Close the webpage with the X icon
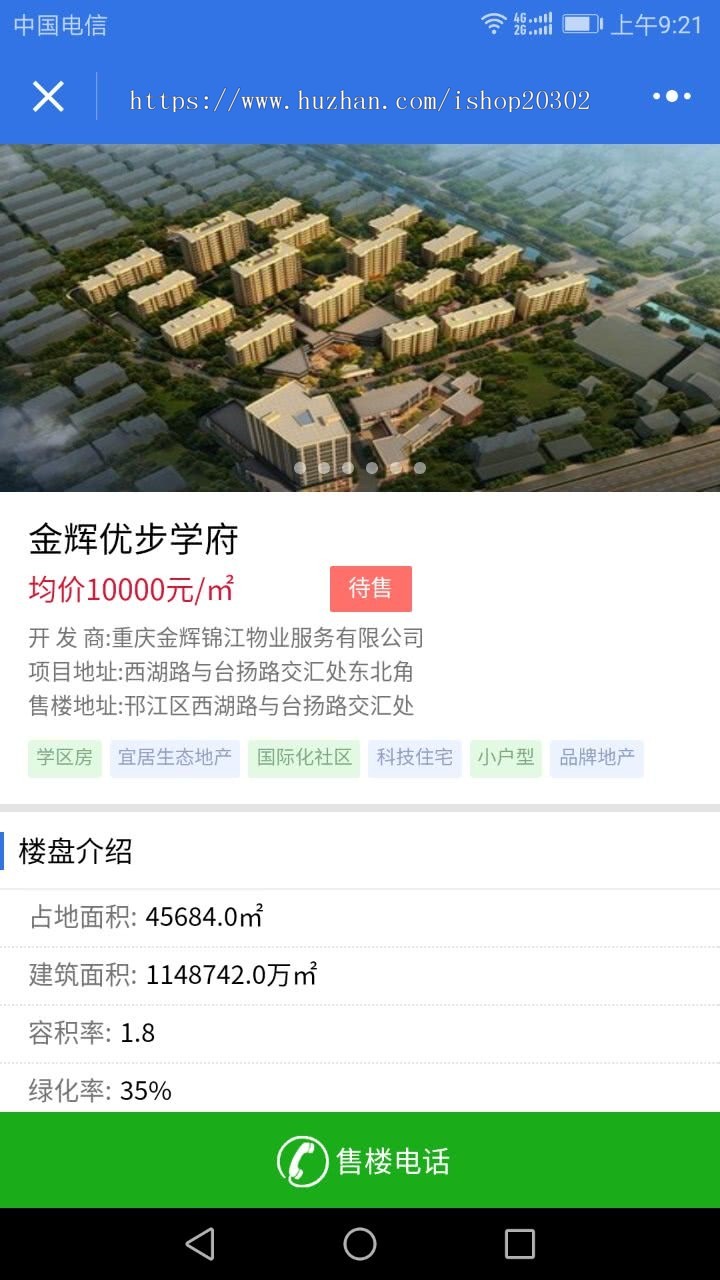This screenshot has height=1280, width=720. 48,96
